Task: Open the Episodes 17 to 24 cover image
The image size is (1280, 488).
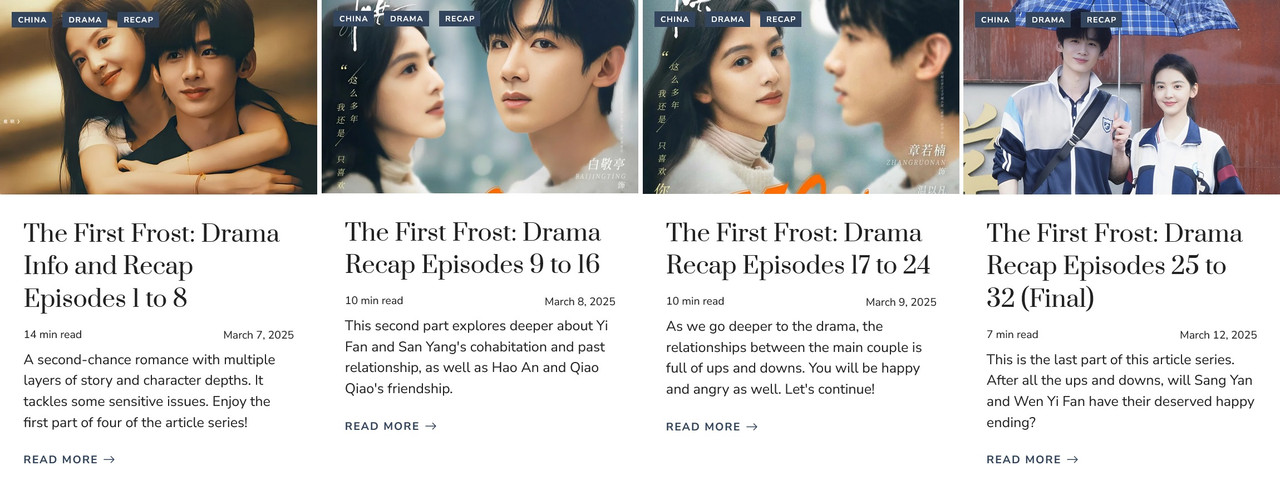Action: point(800,110)
